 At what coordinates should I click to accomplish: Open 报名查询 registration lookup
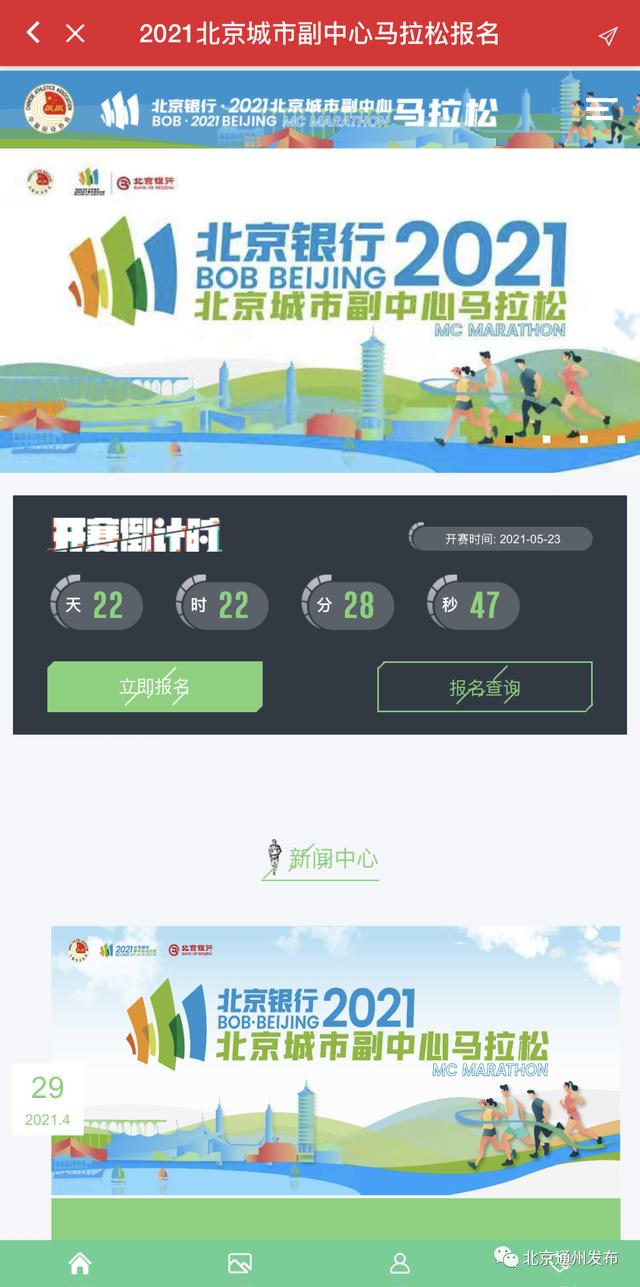pos(484,687)
